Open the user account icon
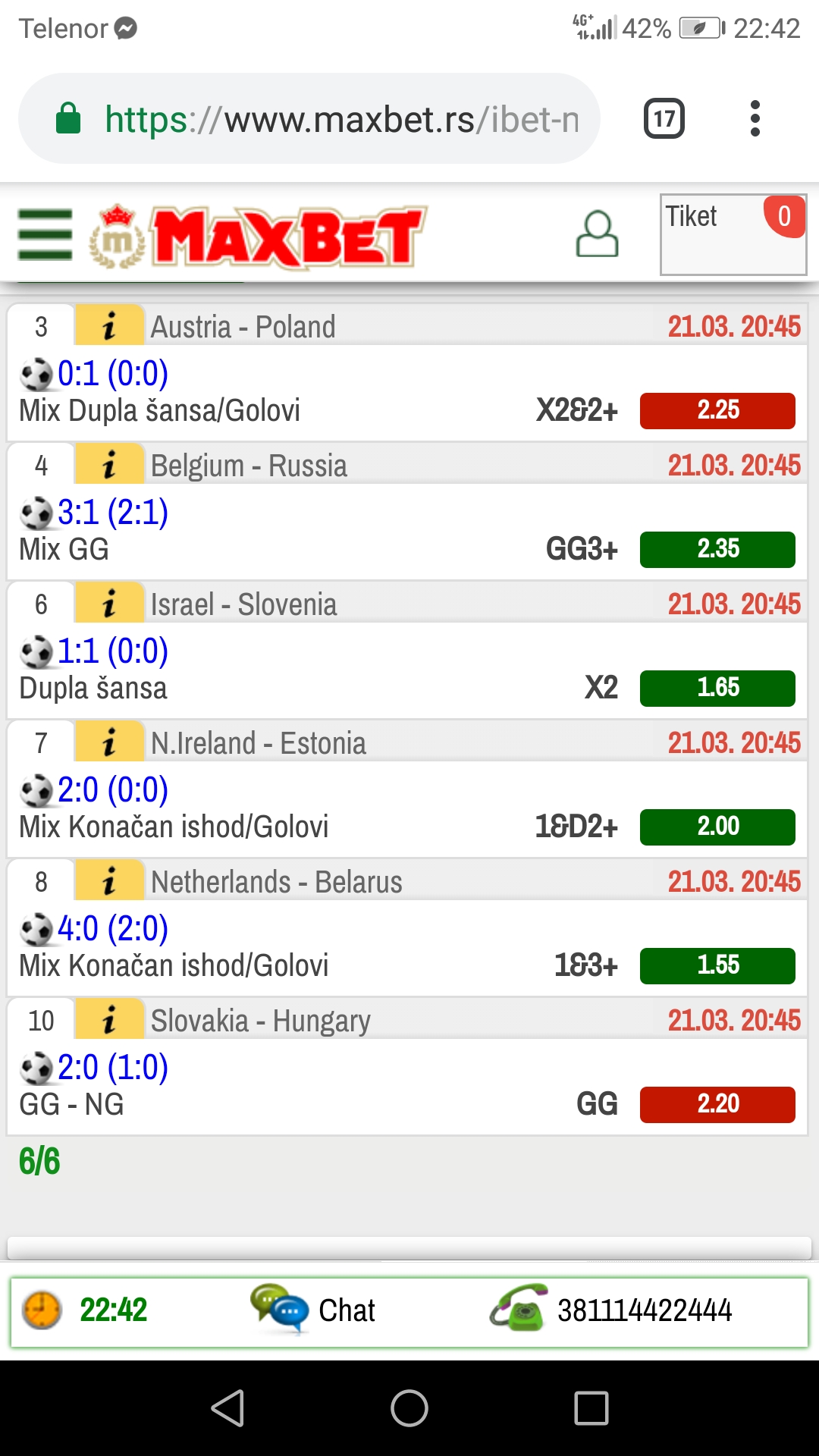Screen dimensions: 819x1456 pyautogui.click(x=598, y=234)
